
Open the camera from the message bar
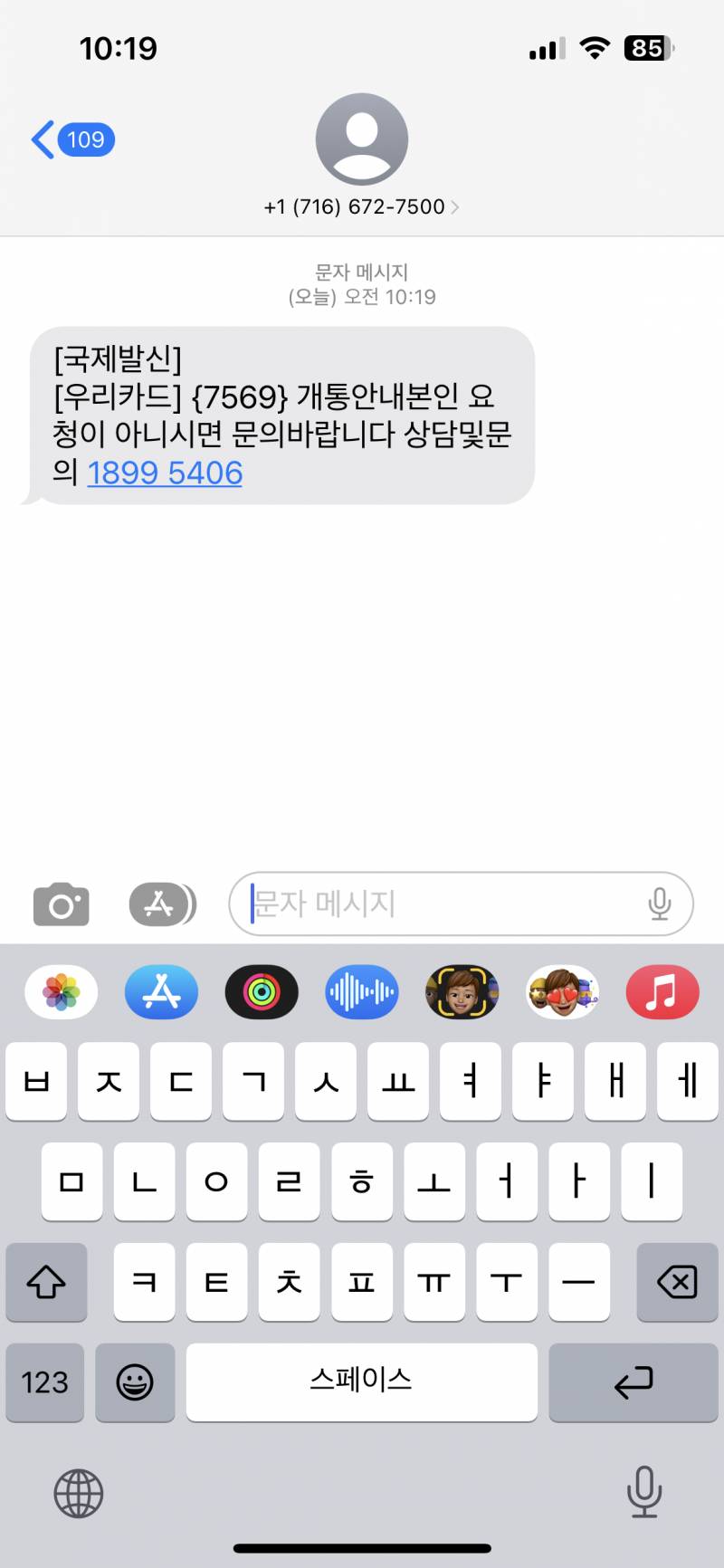pos(60,903)
